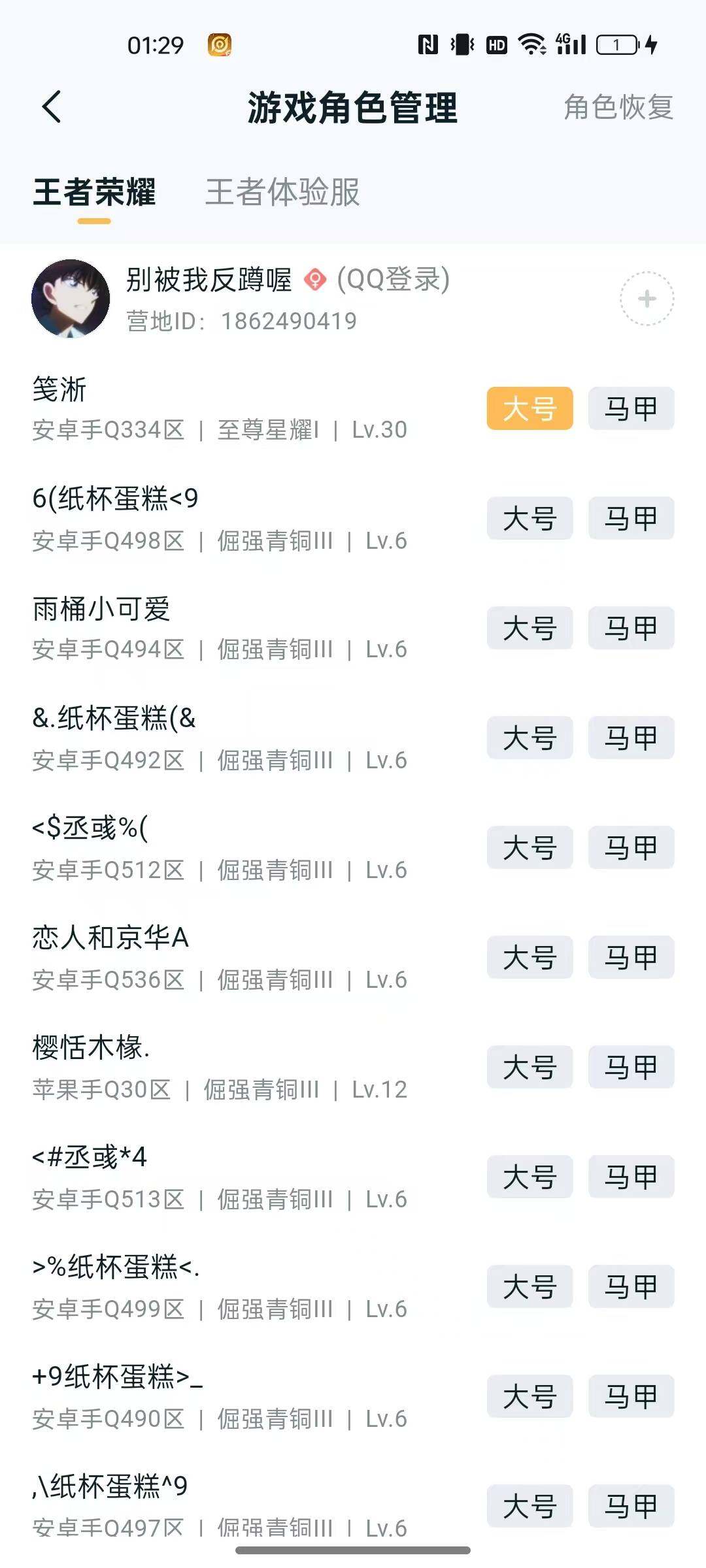Image resolution: width=706 pixels, height=1568 pixels.
Task: Open the orange app icon in the status bar
Action: [x=220, y=44]
